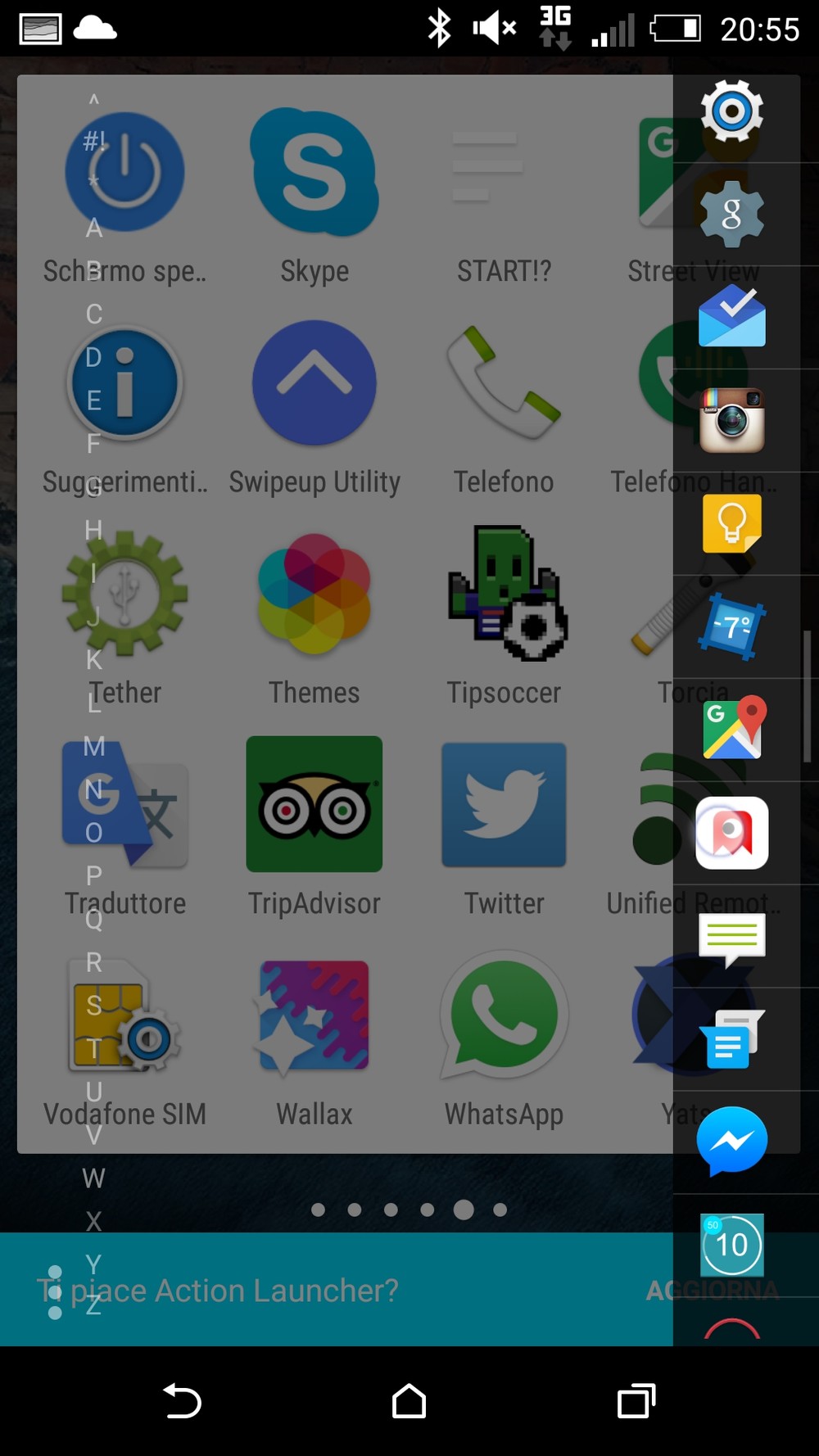Open the Inbox mail app in the side panel
The height and width of the screenshot is (1456, 819).
point(731,316)
